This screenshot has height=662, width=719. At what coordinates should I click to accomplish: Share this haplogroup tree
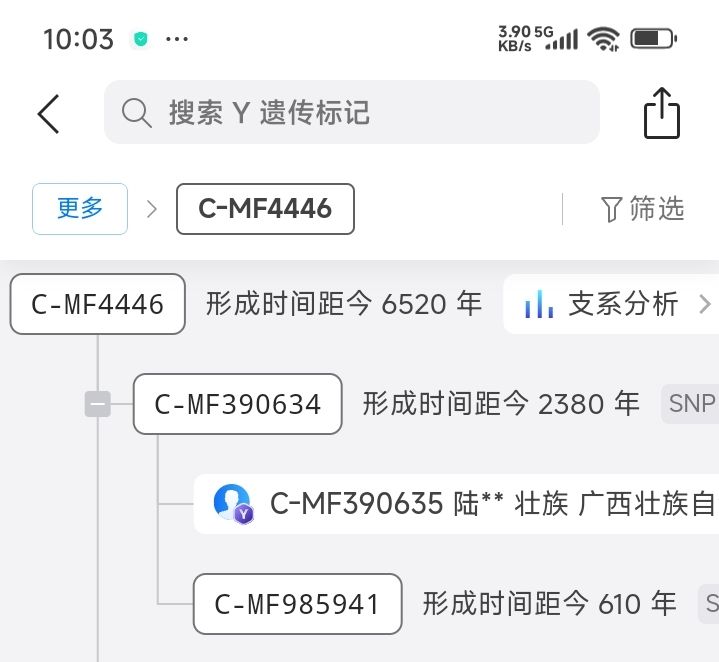click(661, 113)
